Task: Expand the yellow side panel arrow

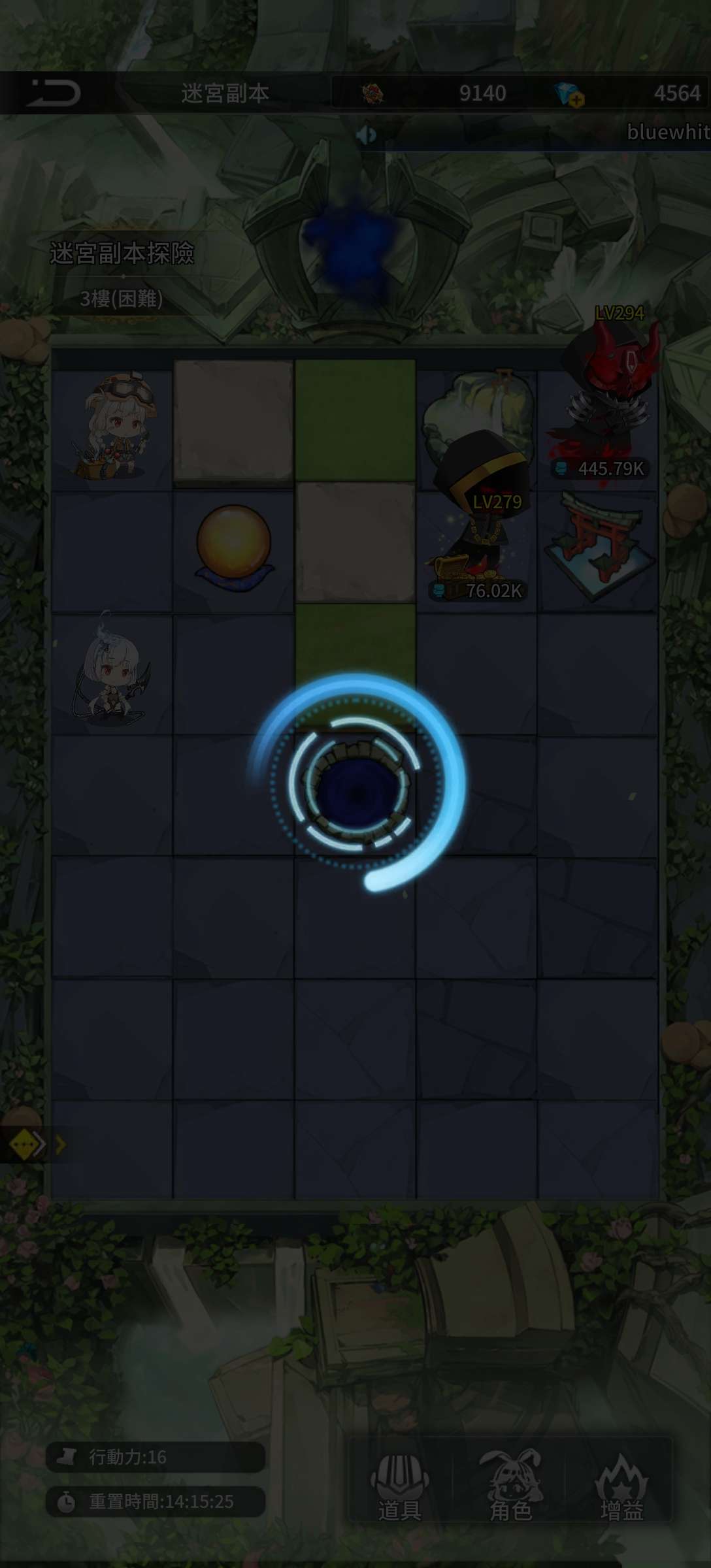Action: (x=31, y=1144)
